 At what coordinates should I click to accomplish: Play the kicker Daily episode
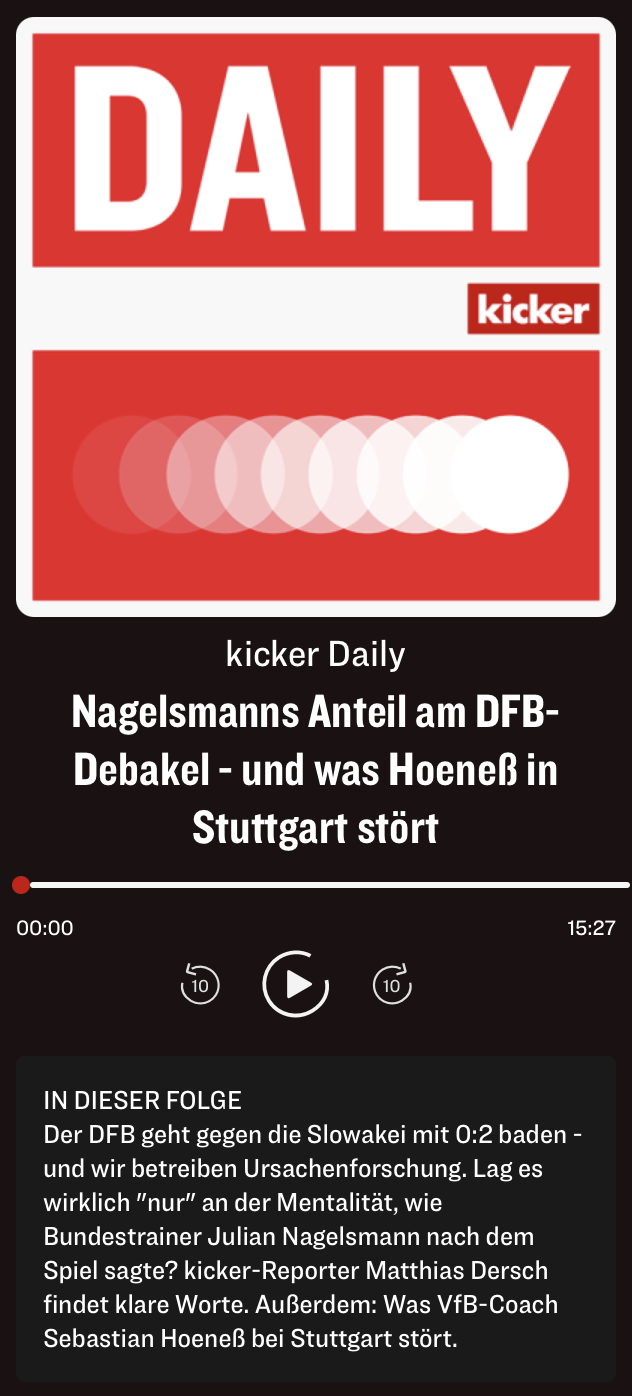coord(296,984)
